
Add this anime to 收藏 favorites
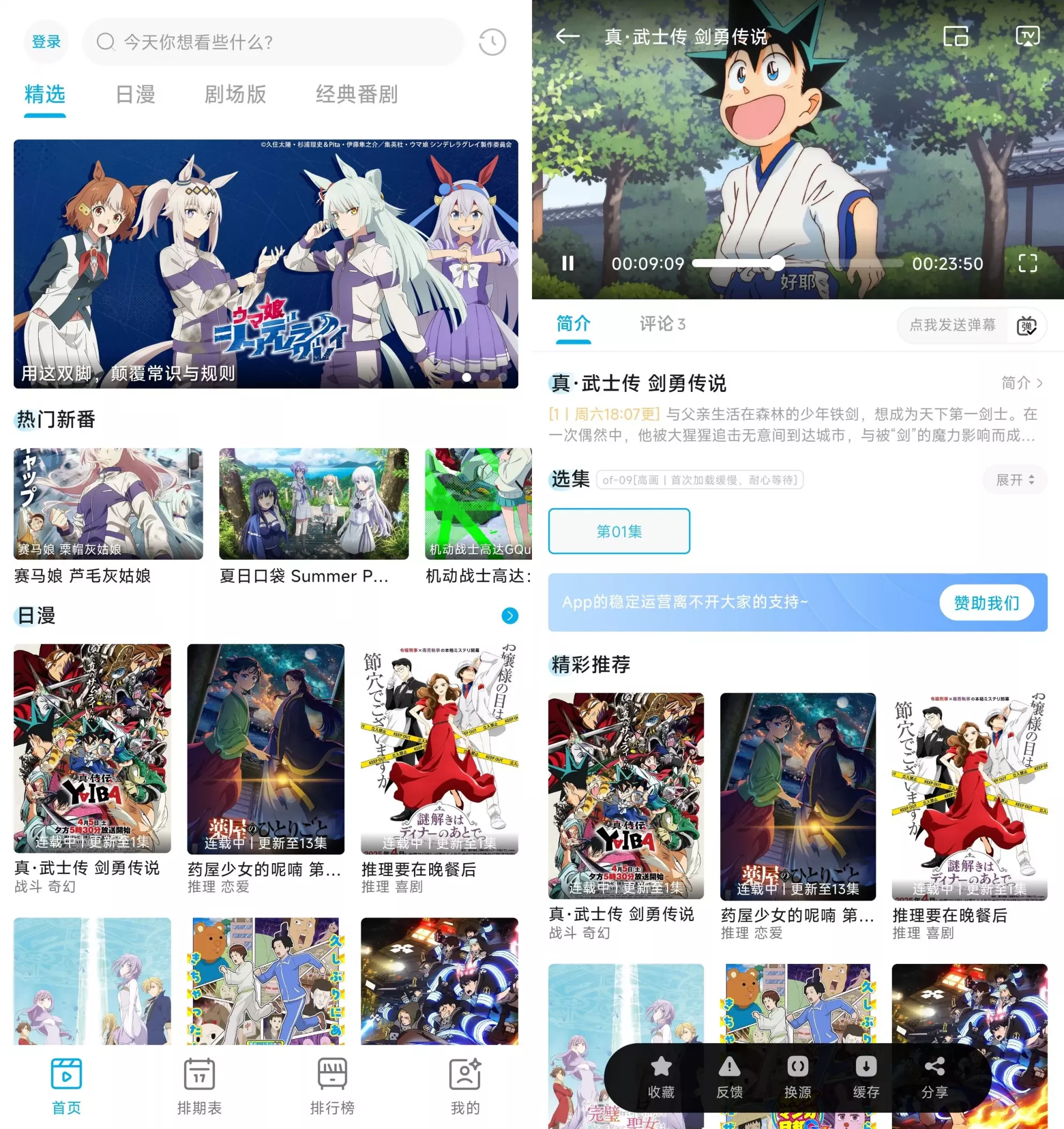(x=661, y=1078)
